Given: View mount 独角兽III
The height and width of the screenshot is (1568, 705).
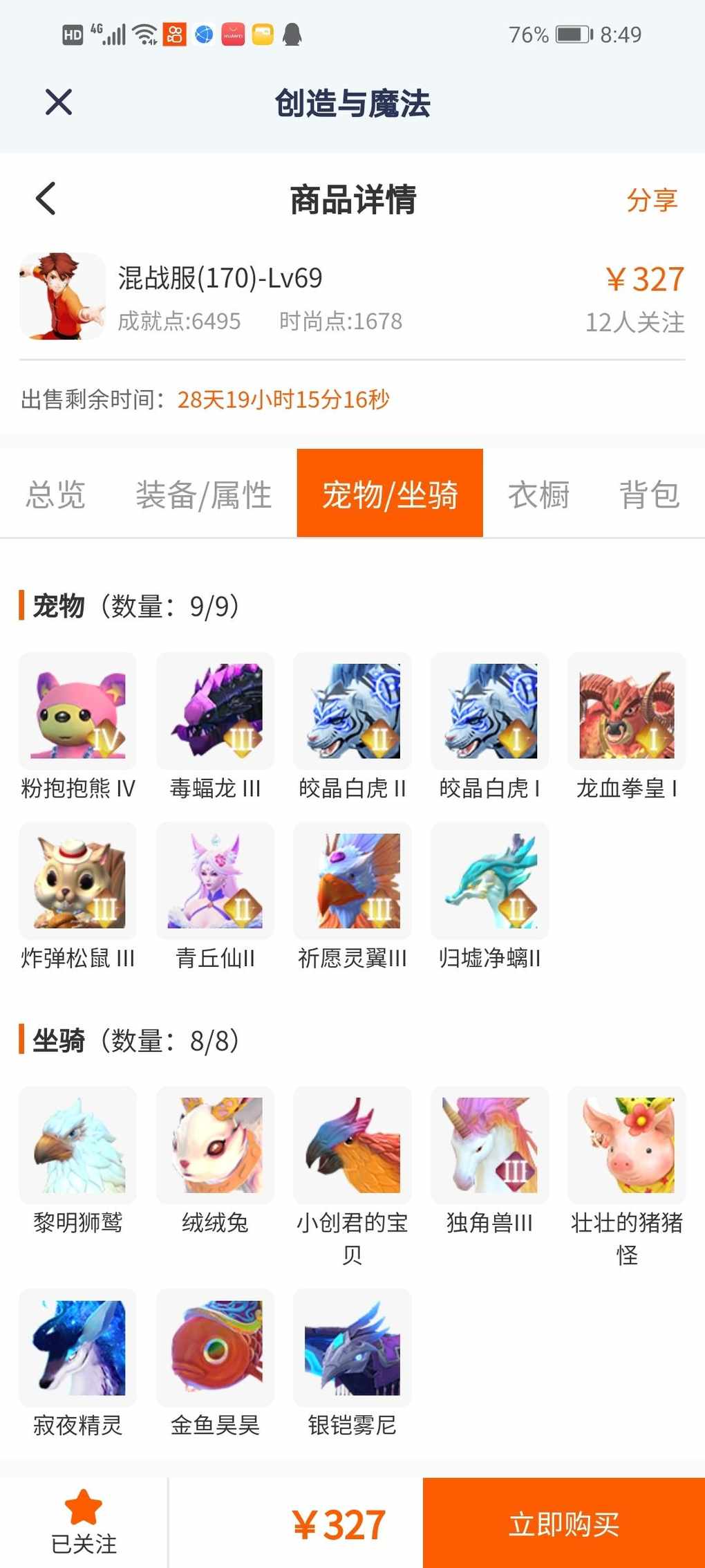Looking at the screenshot, I should coord(490,1145).
